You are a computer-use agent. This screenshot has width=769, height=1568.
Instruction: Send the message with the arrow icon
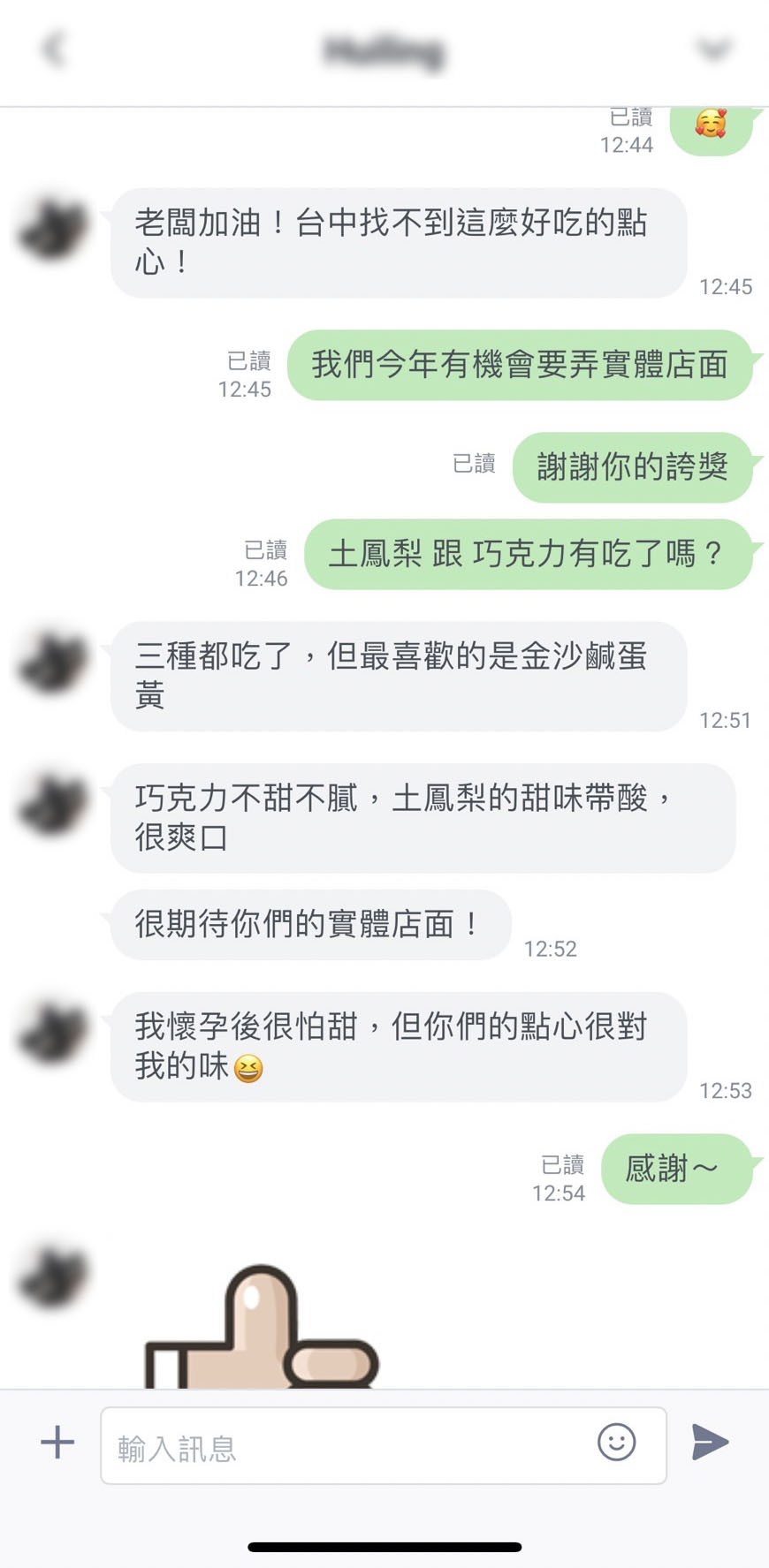[710, 1443]
